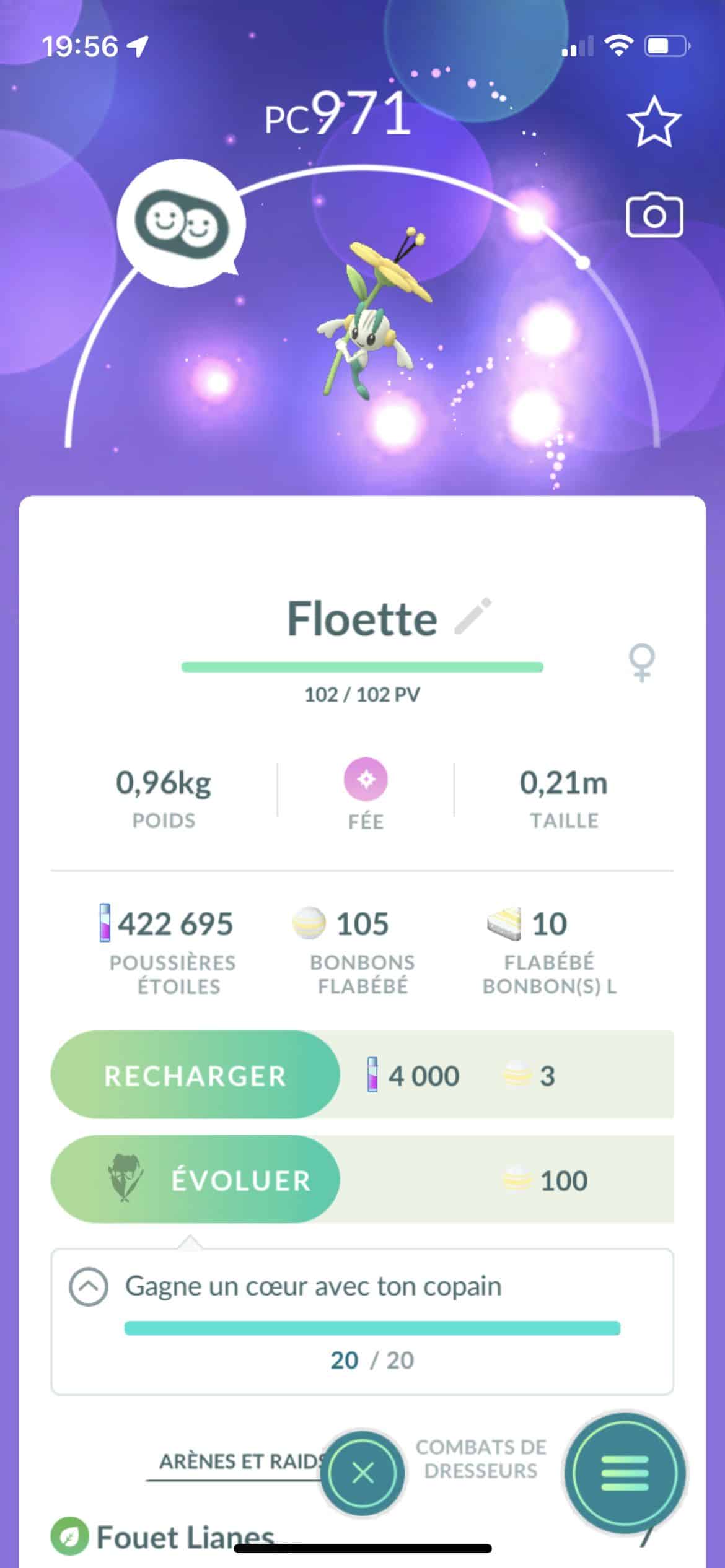The width and height of the screenshot is (725, 1568).
Task: Switch to Combats de Dresseurs tab
Action: [x=481, y=1458]
